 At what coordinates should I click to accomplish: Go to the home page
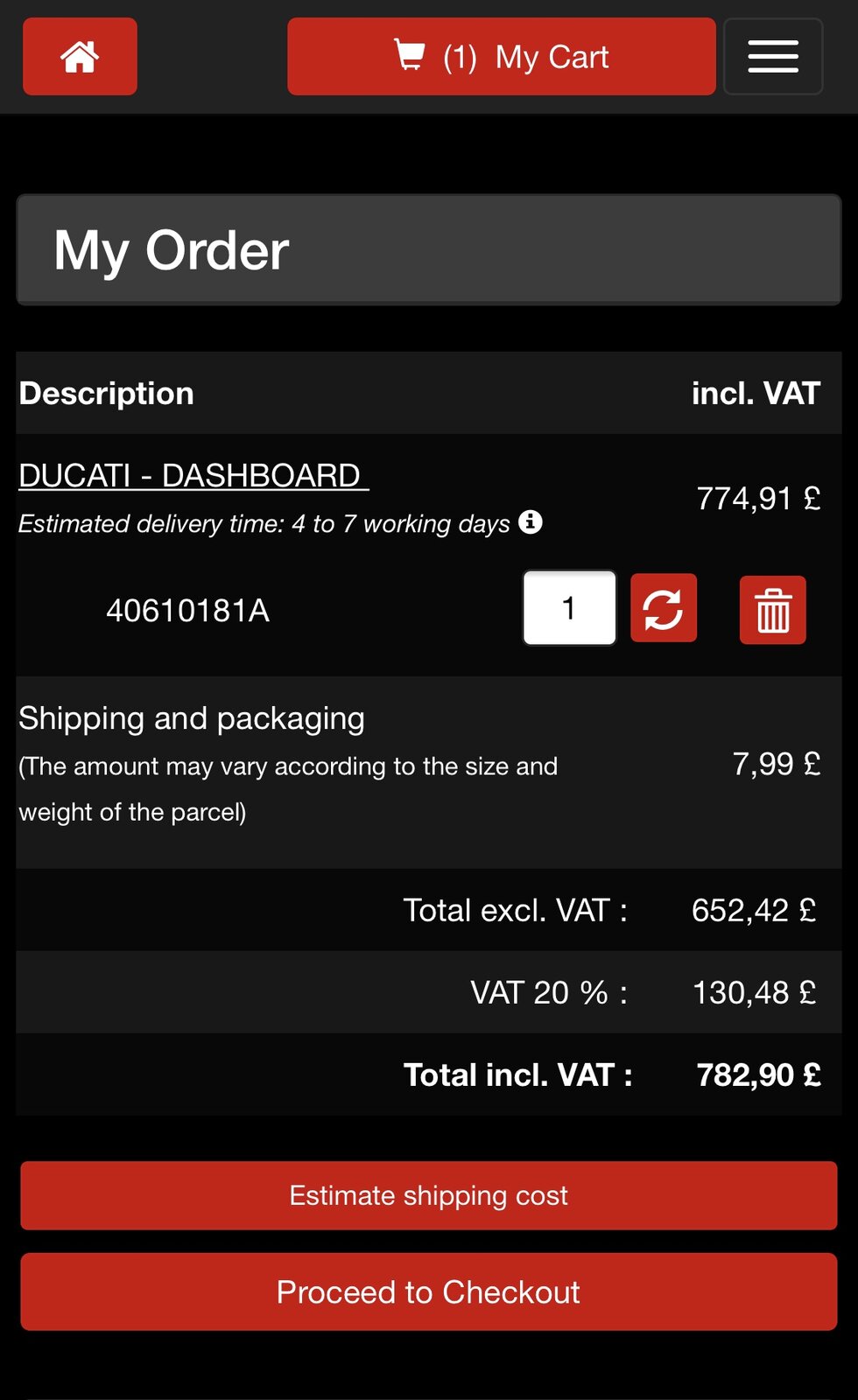coord(80,57)
